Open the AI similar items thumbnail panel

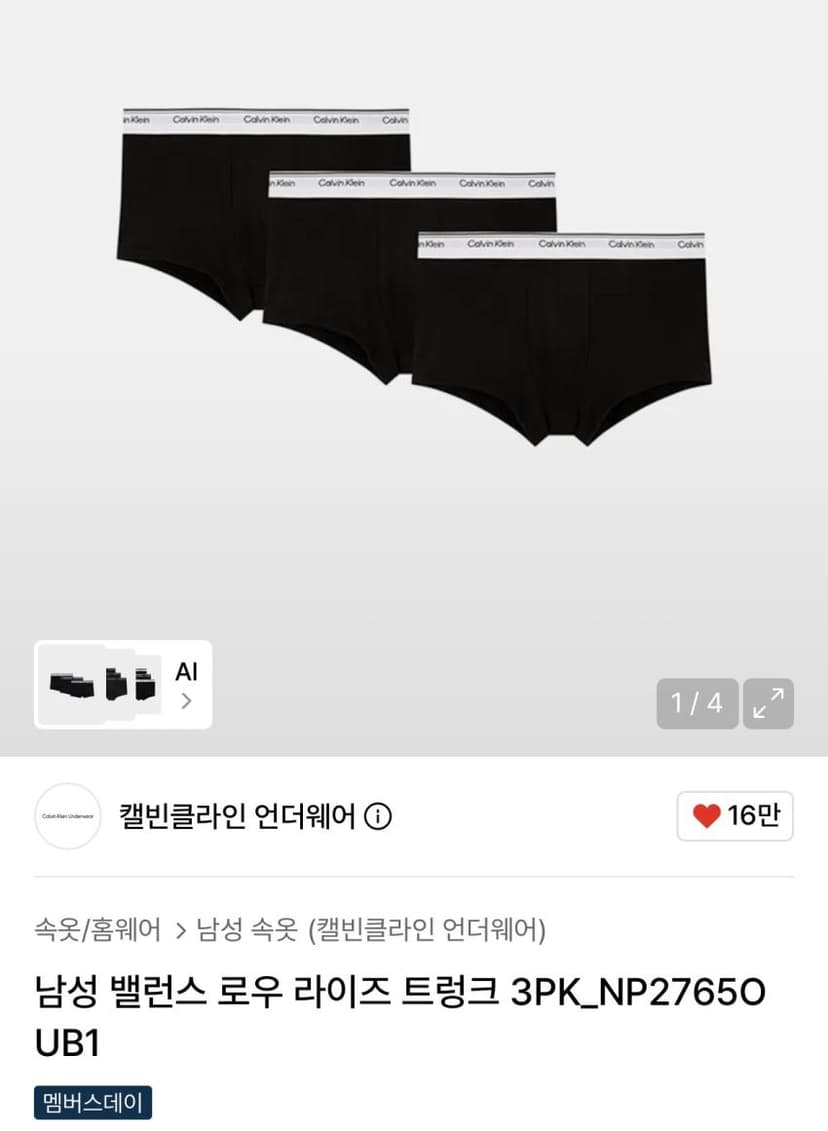[x=123, y=685]
